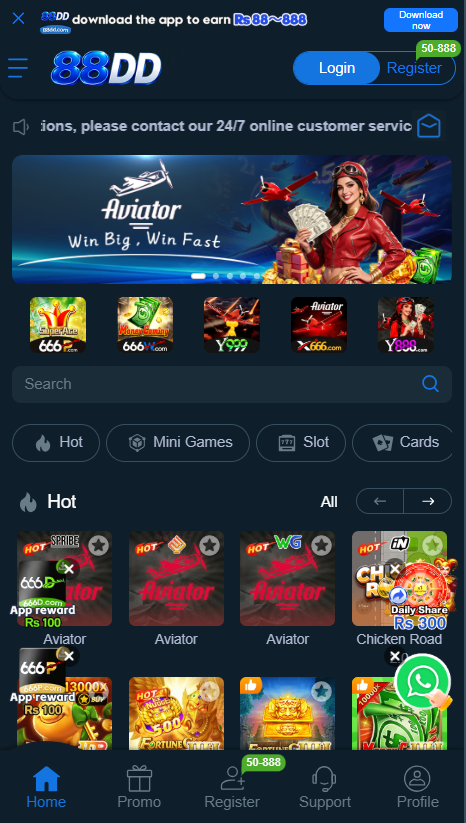This screenshot has width=466, height=823.
Task: Open WhatsApp support chat bubble
Action: (422, 682)
